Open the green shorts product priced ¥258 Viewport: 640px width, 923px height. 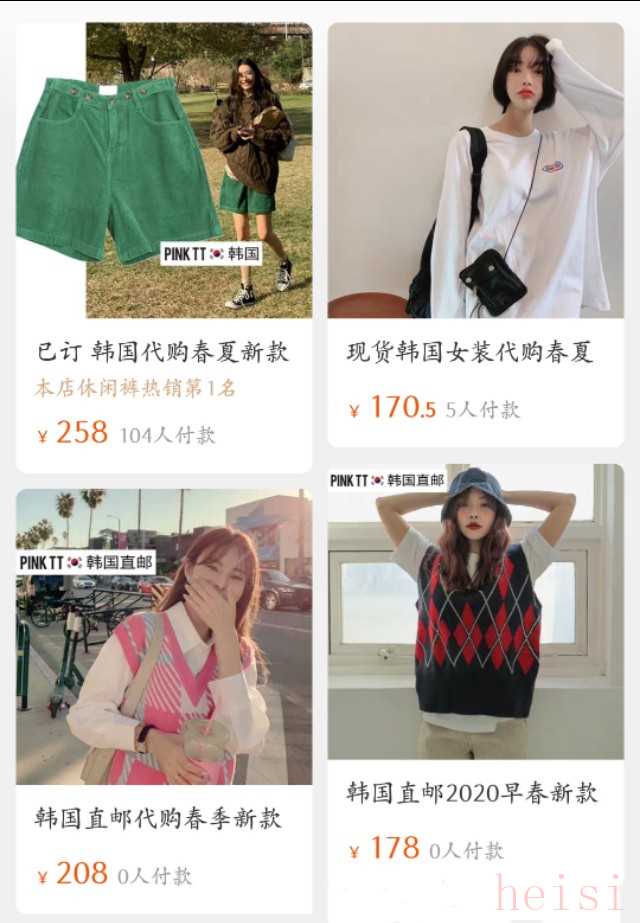pyautogui.click(x=164, y=170)
